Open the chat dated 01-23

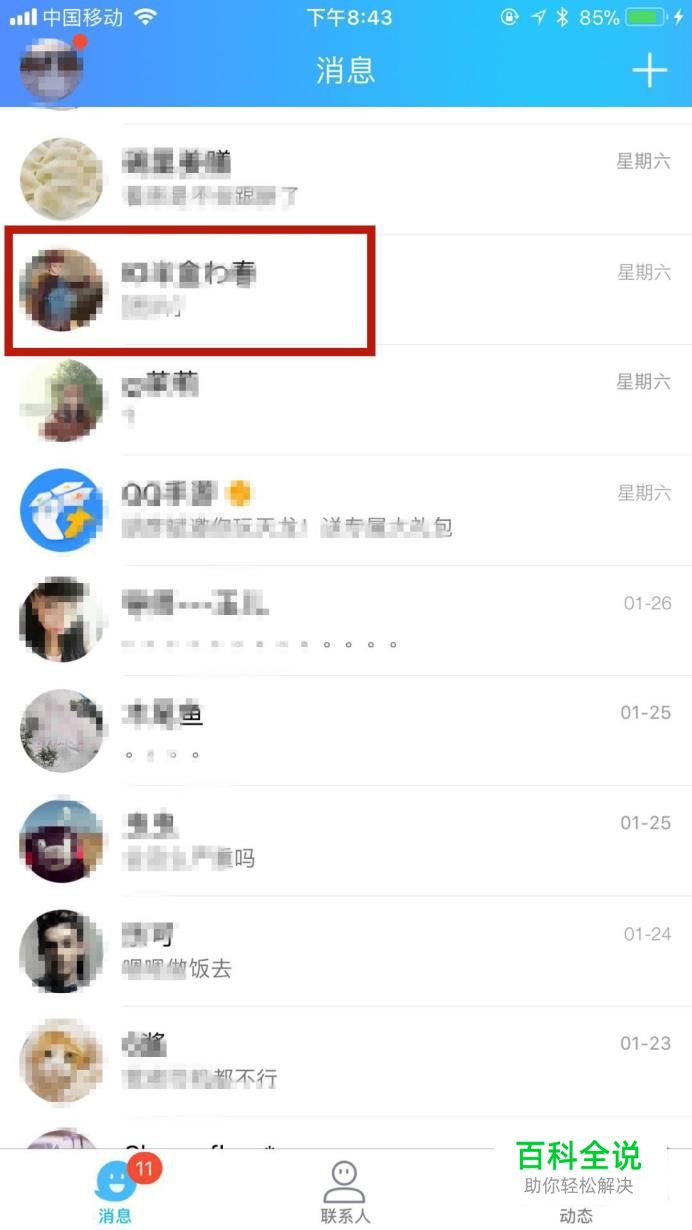click(346, 1061)
